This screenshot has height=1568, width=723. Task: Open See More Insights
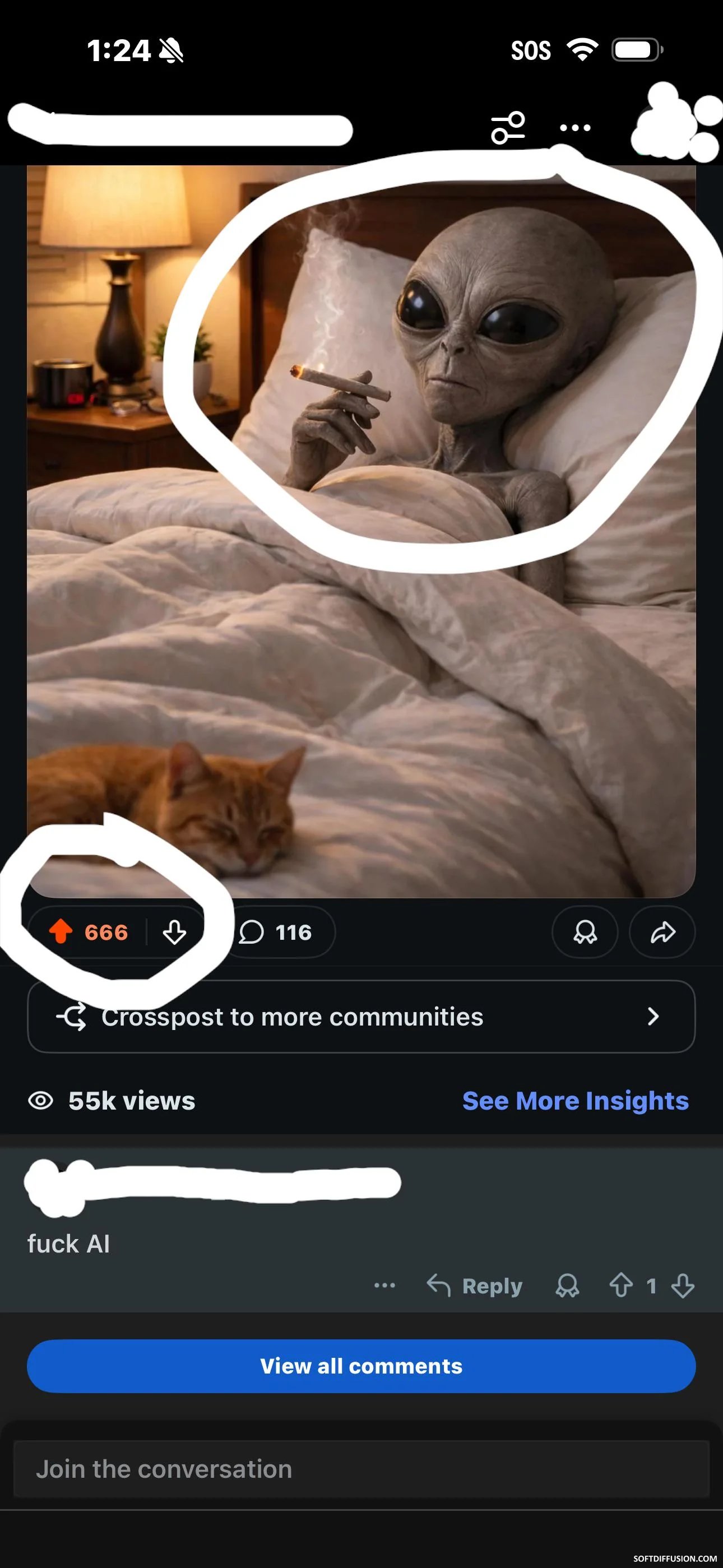[575, 1100]
